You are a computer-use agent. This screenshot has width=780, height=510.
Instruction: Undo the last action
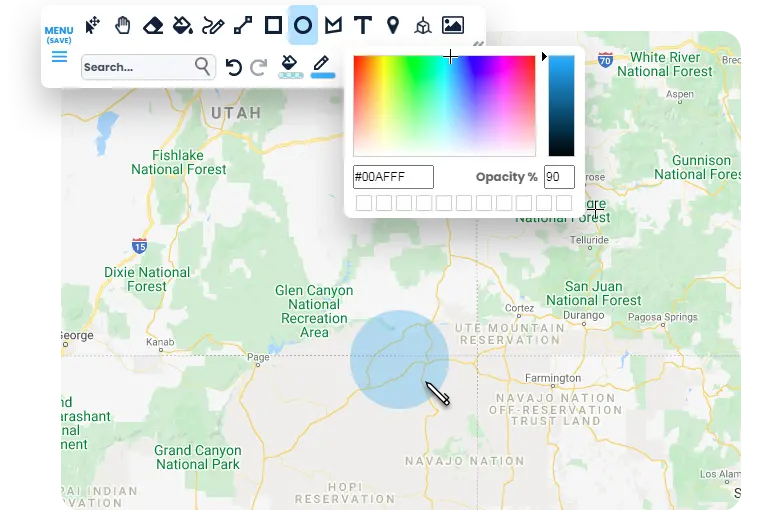click(x=234, y=67)
